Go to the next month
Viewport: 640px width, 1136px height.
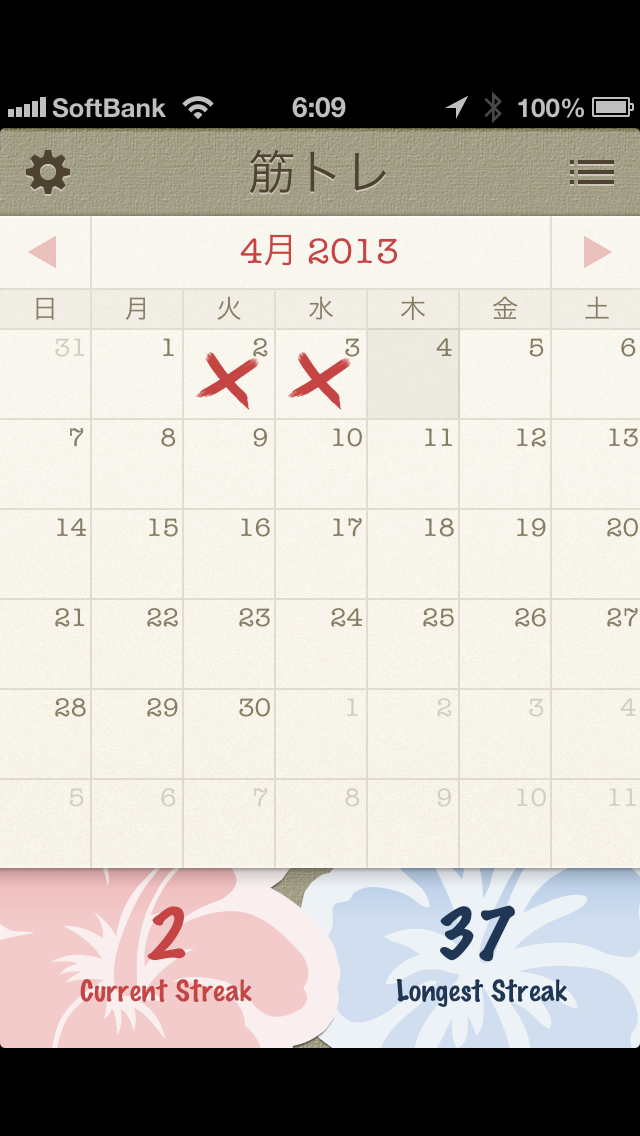click(x=597, y=252)
